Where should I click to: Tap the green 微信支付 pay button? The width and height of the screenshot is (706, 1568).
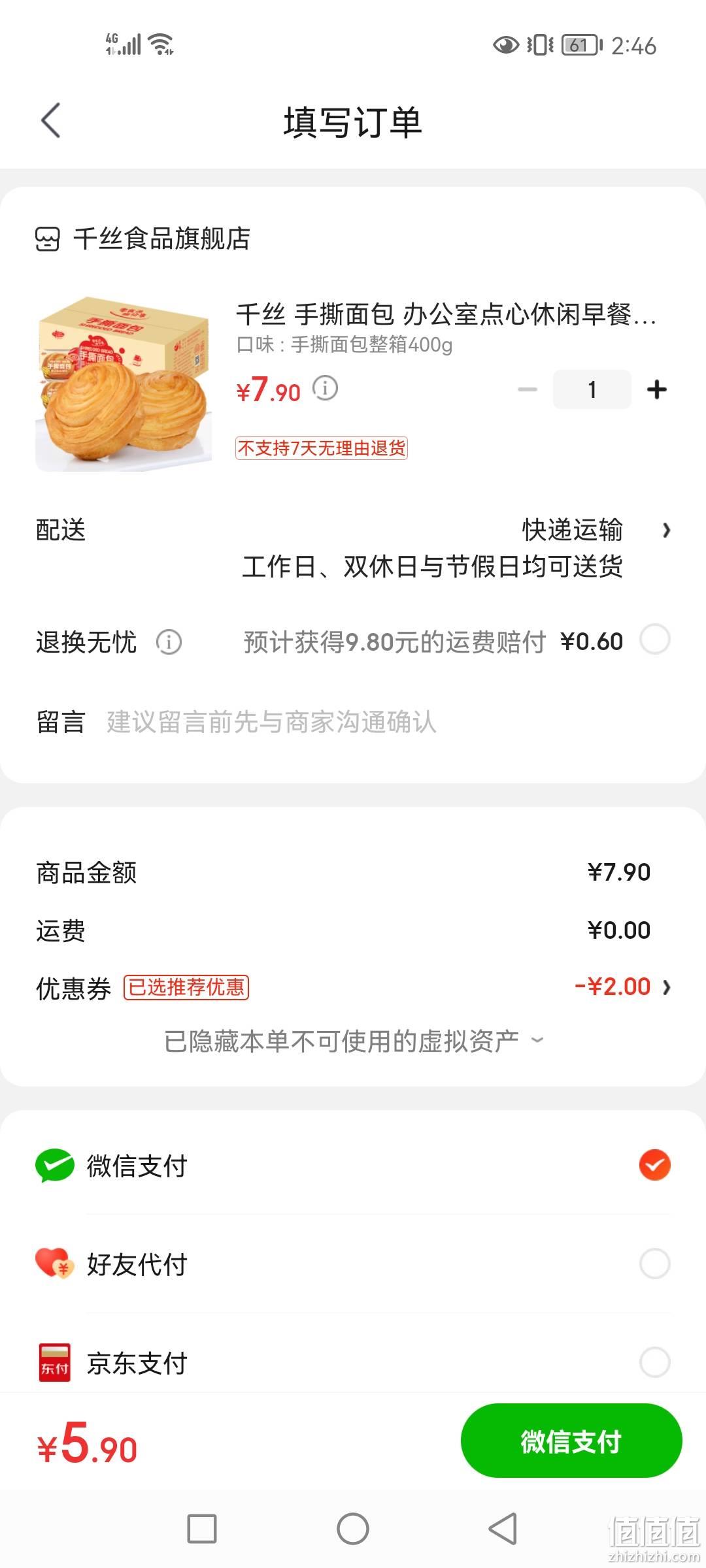click(571, 1442)
